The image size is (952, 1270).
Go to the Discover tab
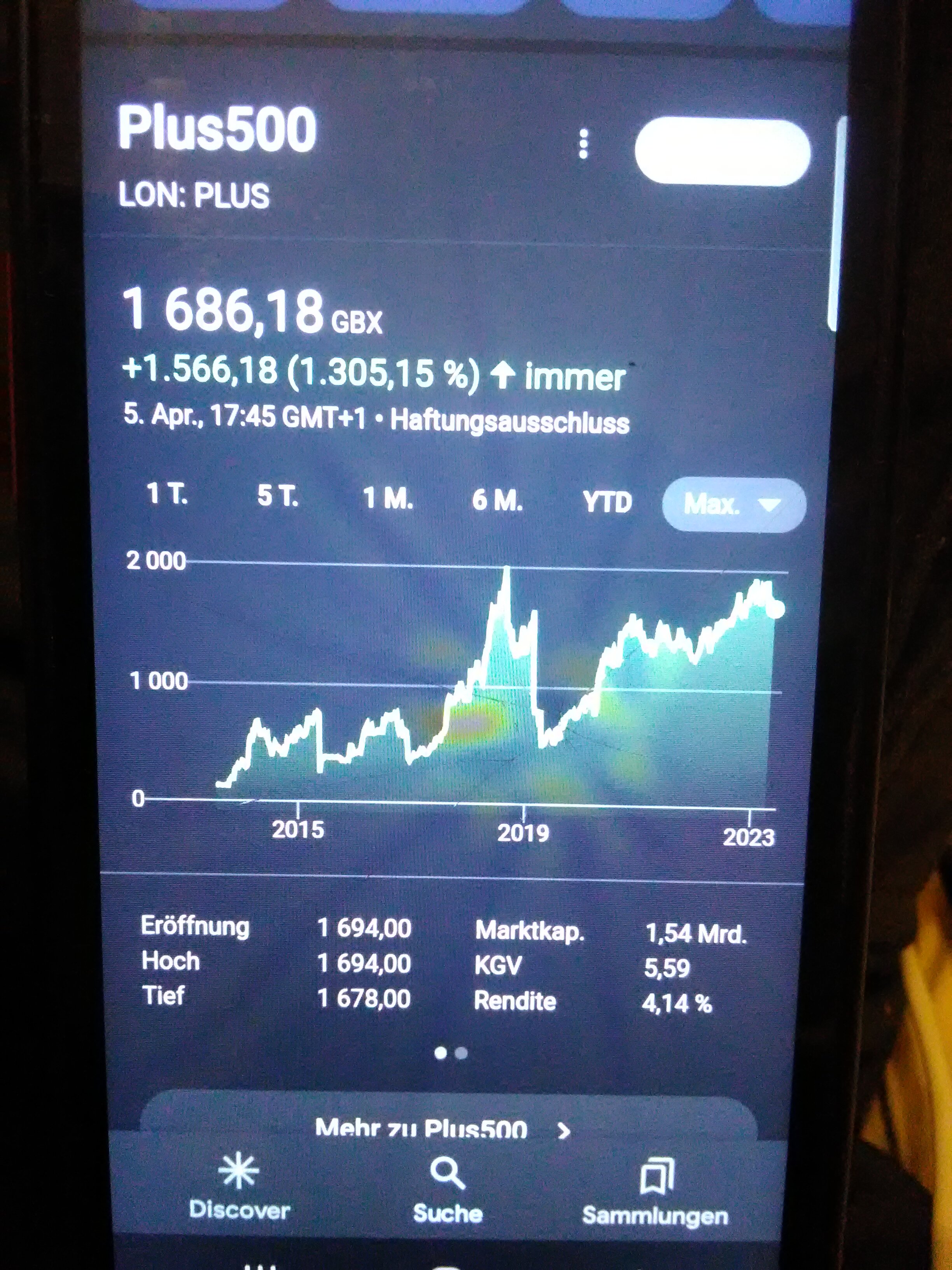[239, 1188]
